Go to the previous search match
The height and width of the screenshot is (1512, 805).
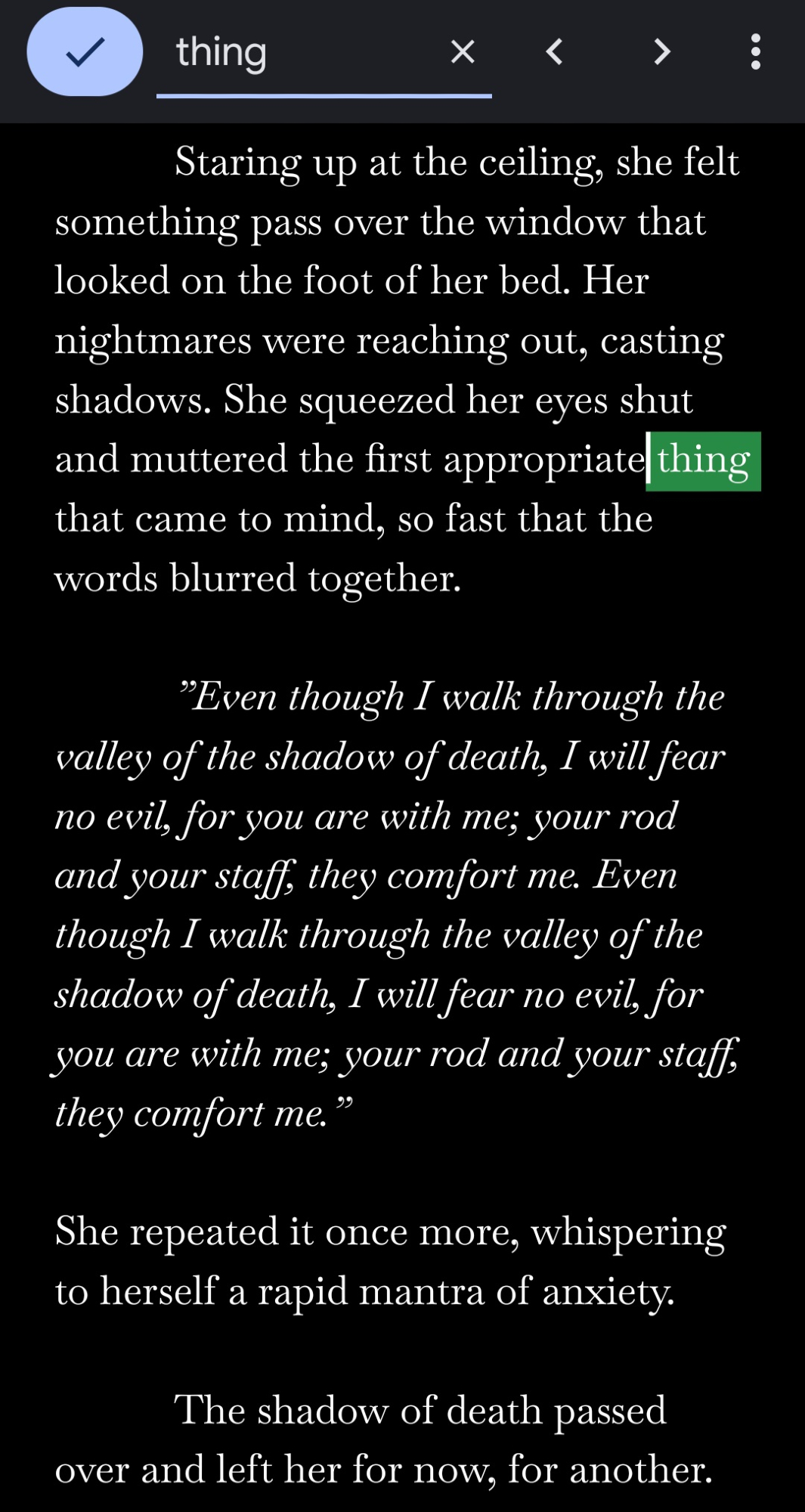coord(555,52)
